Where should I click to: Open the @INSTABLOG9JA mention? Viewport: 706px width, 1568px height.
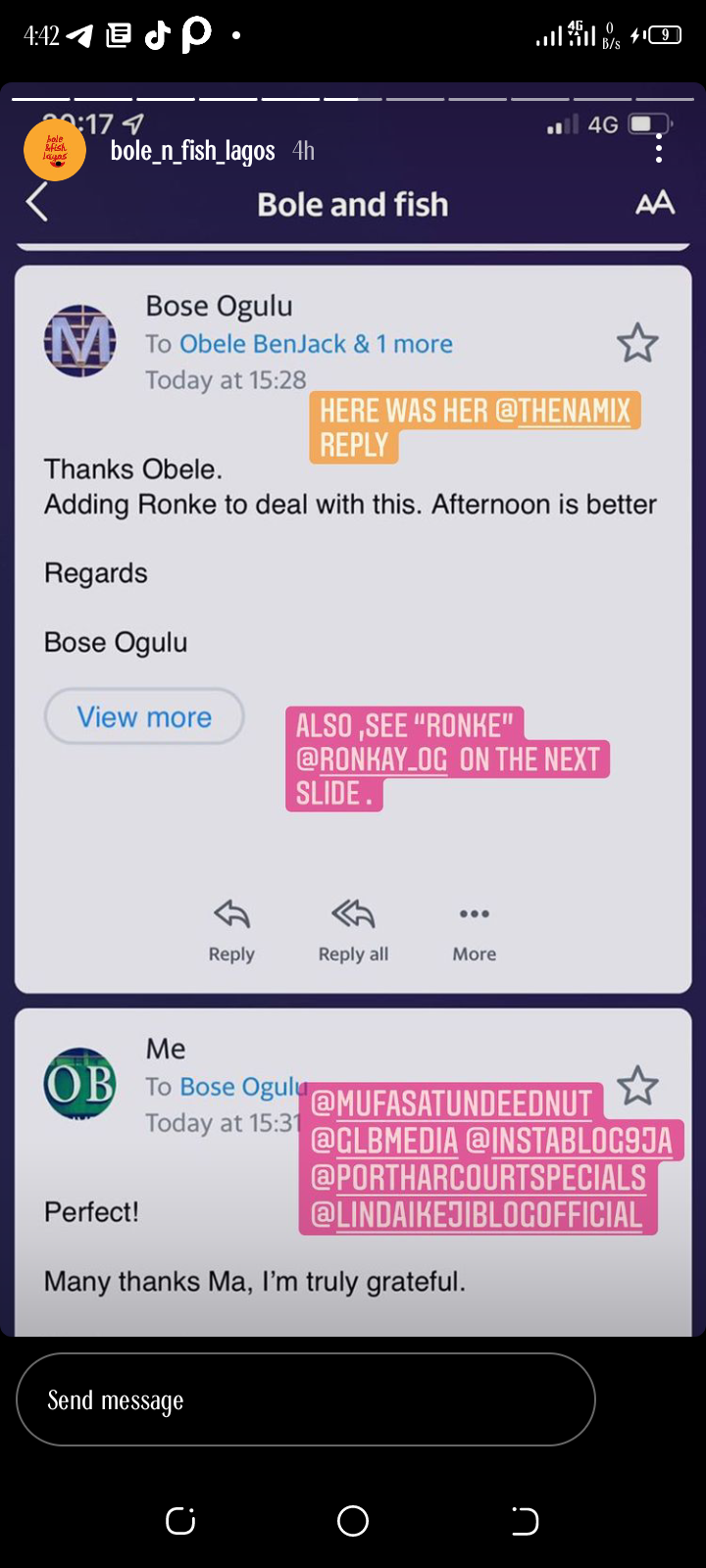coord(569,1141)
